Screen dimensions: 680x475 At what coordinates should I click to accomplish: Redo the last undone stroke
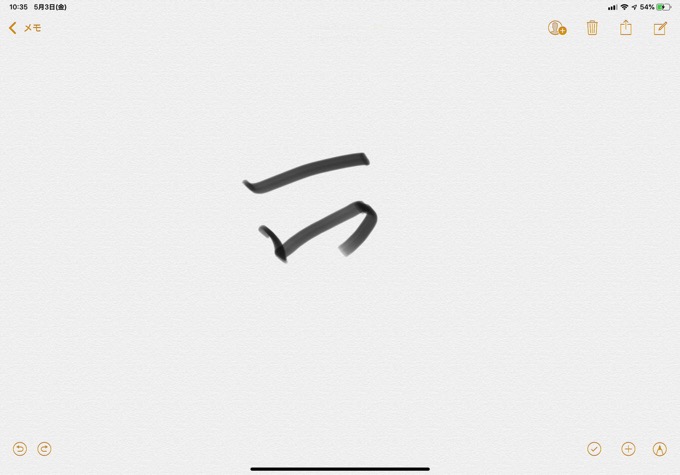44,449
